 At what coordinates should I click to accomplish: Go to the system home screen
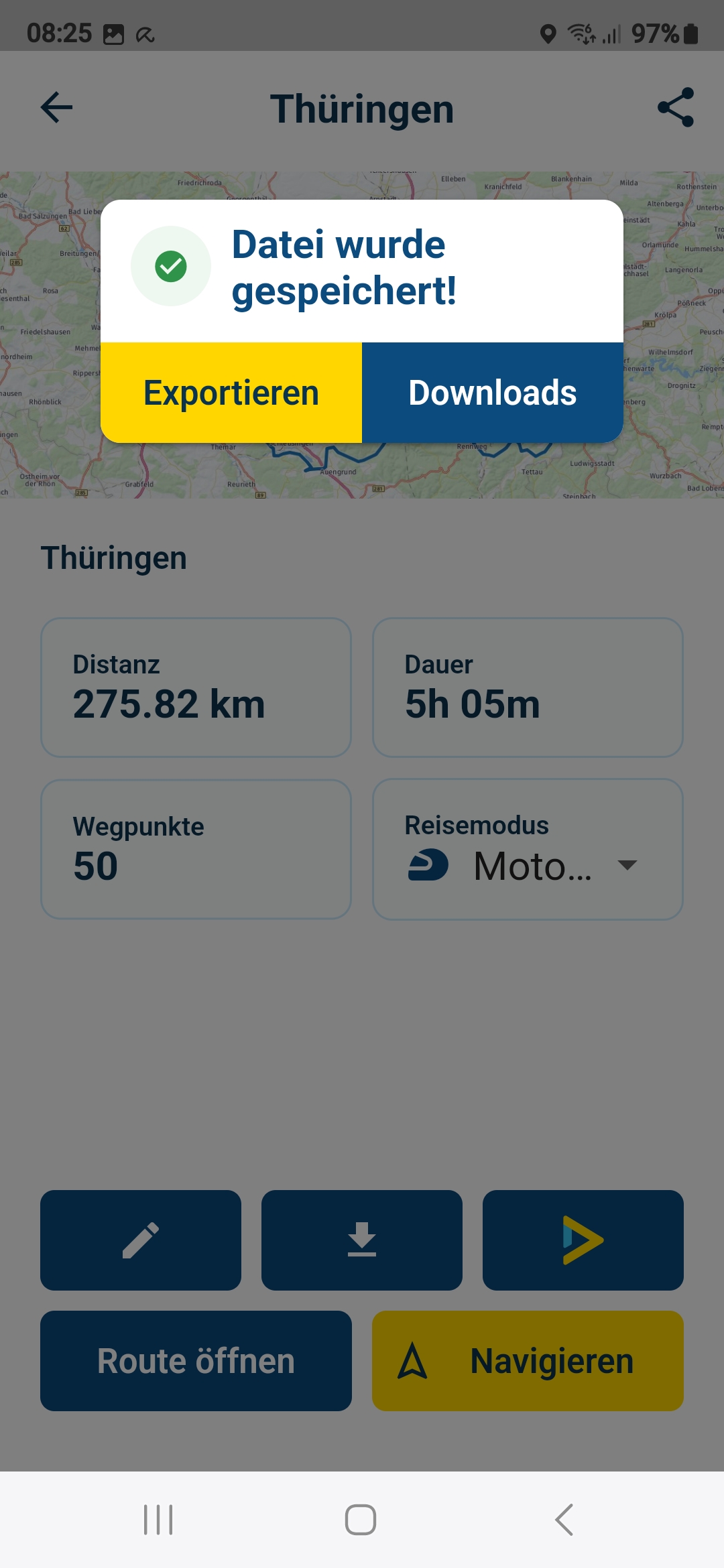coord(361,1520)
